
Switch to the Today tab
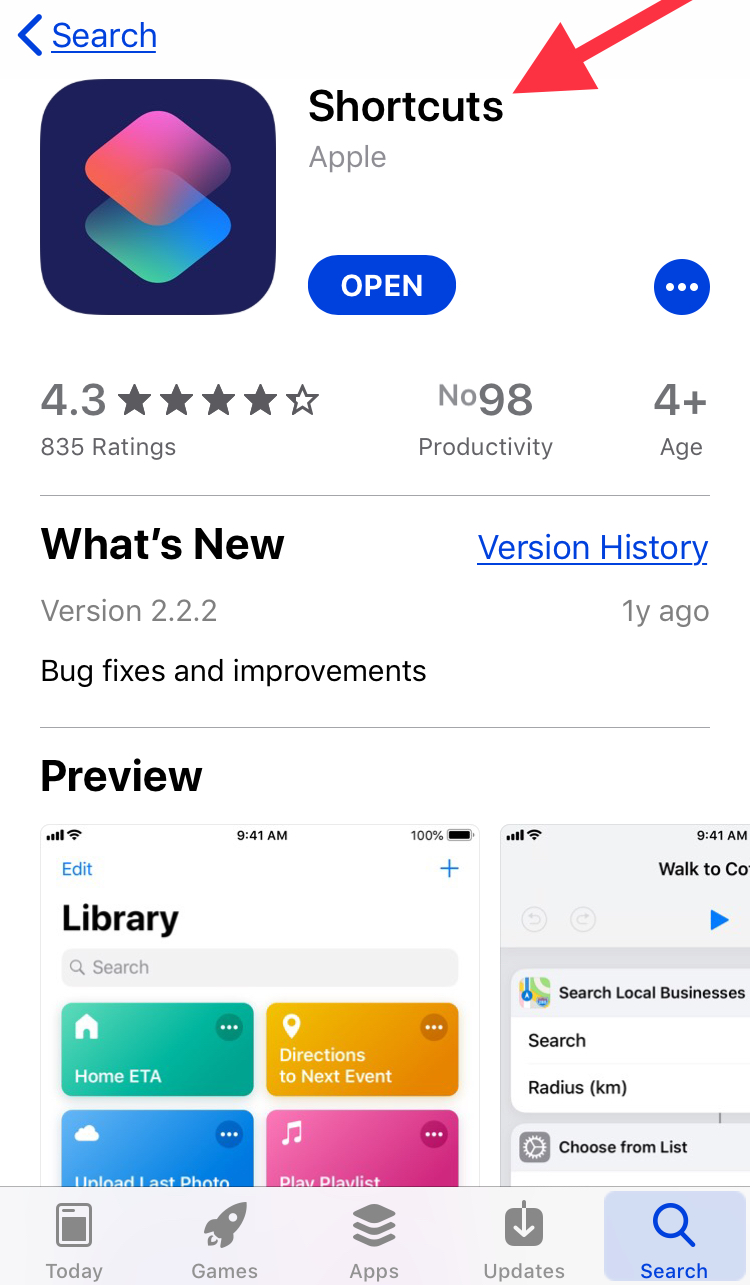pyautogui.click(x=74, y=1240)
